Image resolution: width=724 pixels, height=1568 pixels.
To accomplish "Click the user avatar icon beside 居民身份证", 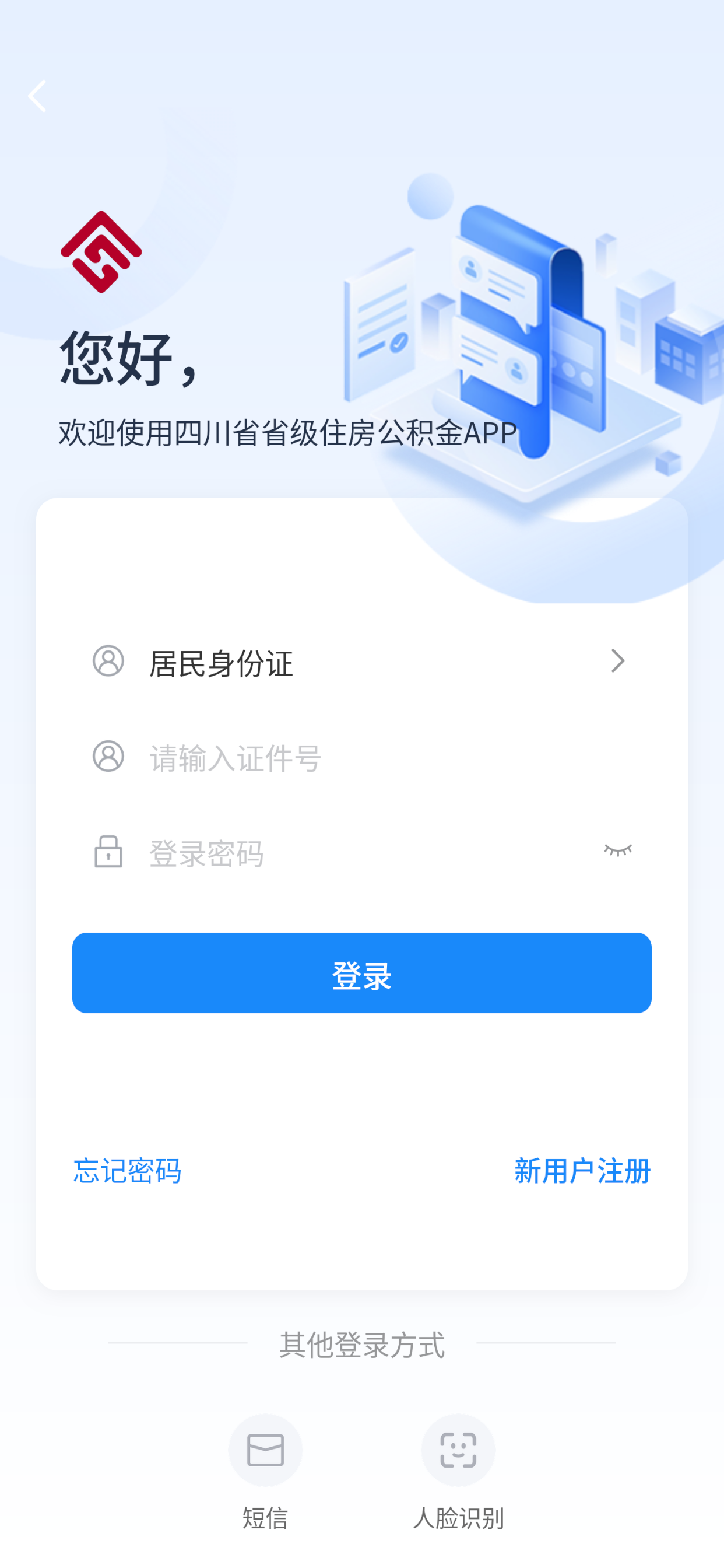I will [108, 661].
